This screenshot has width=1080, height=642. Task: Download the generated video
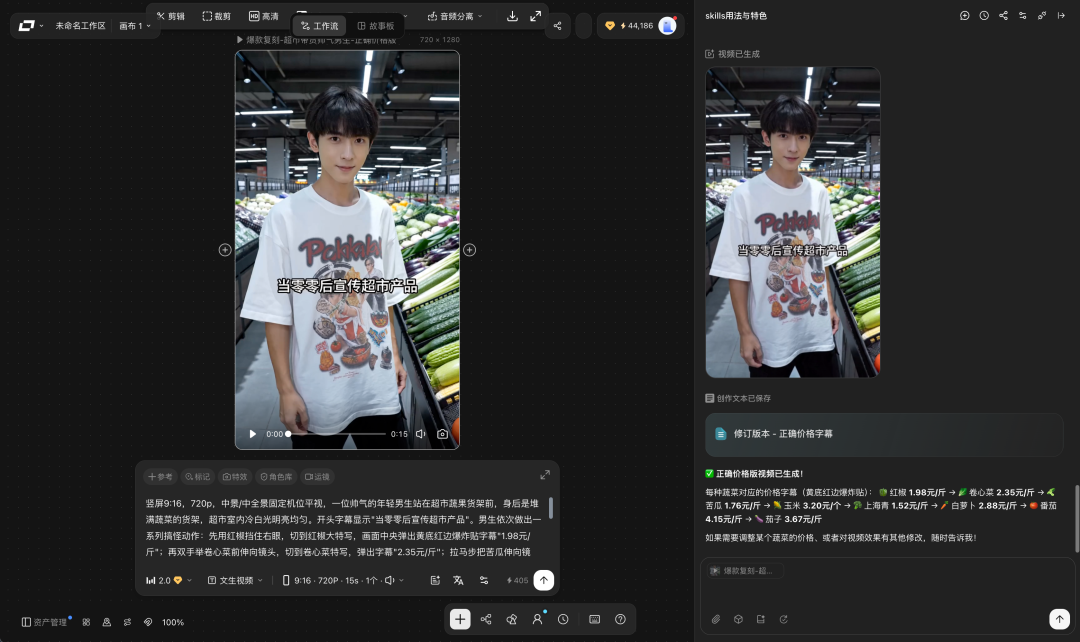512,16
